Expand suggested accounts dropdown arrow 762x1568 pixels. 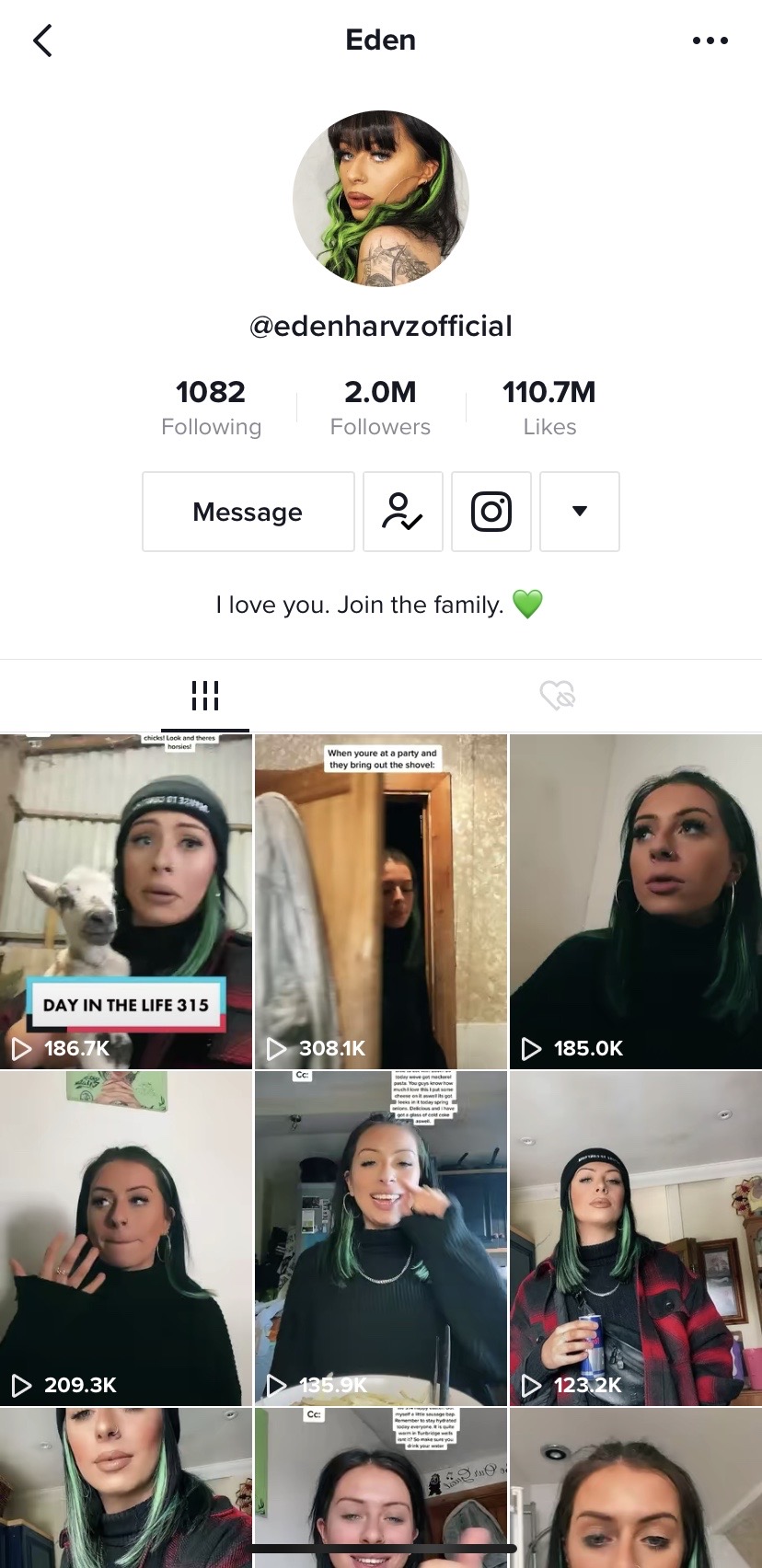(579, 512)
